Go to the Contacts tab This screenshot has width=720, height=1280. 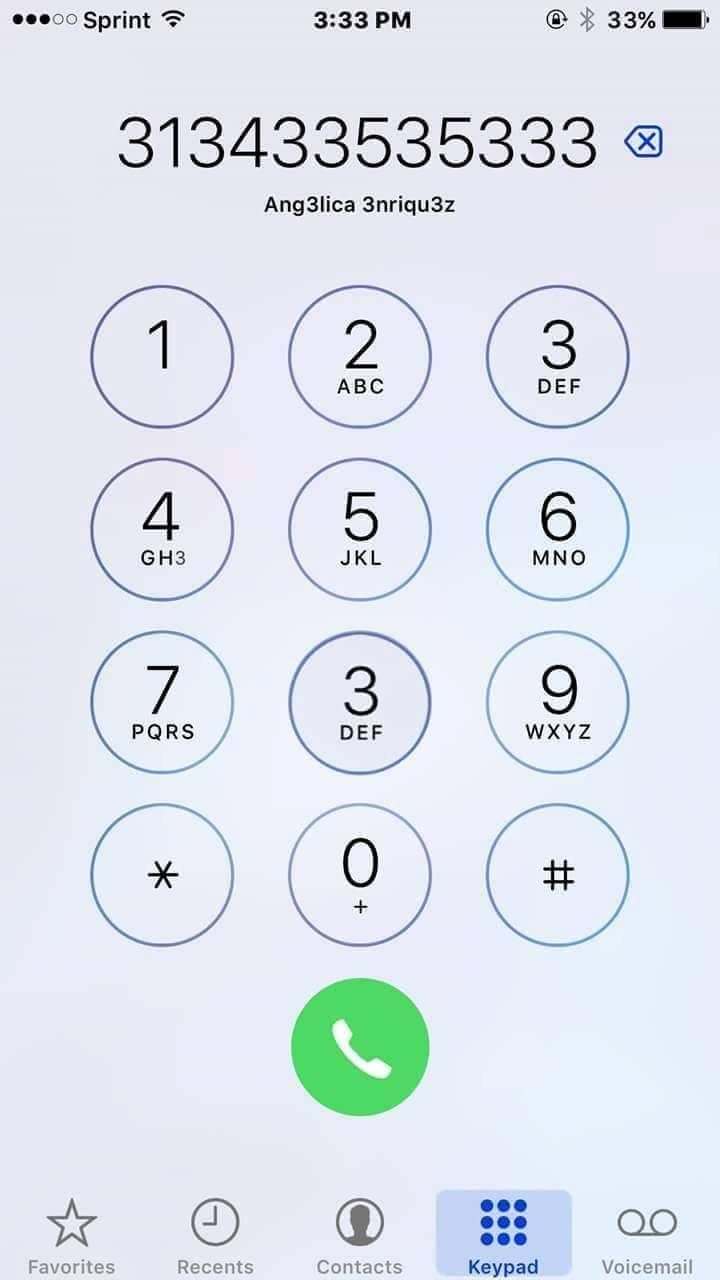click(x=359, y=1235)
